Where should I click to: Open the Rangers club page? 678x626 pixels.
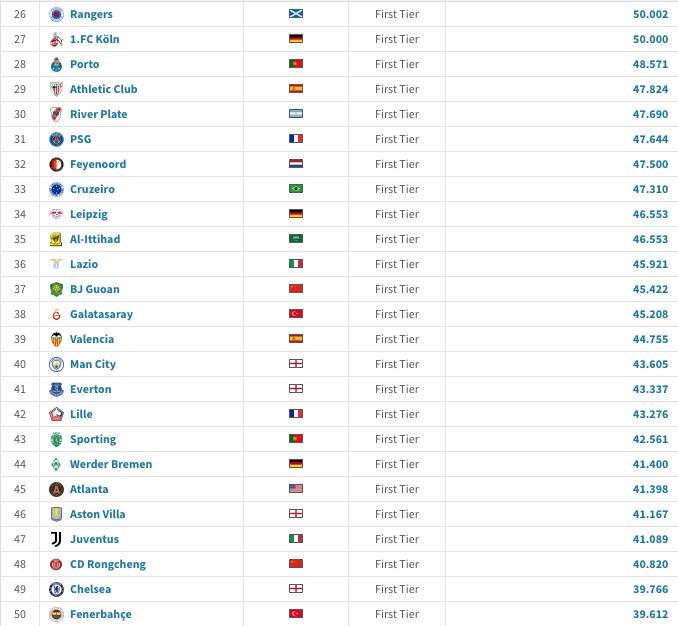coord(91,14)
